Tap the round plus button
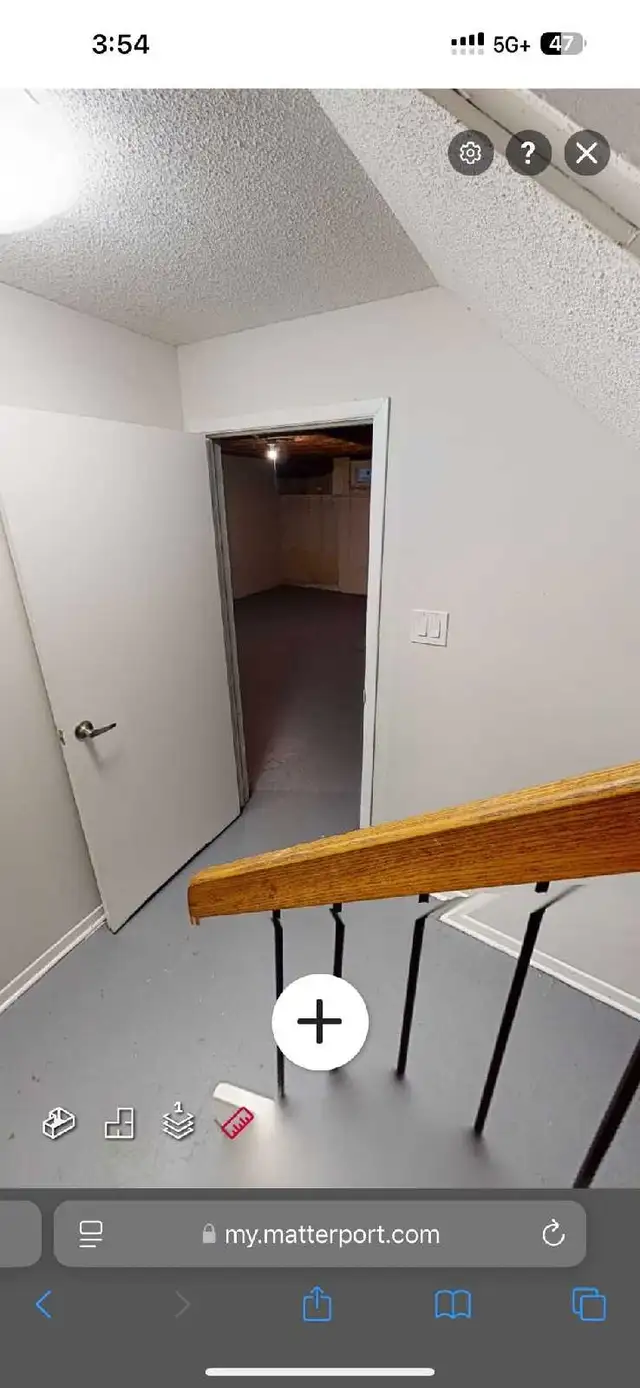Viewport: 640px width, 1388px height. [320, 1022]
